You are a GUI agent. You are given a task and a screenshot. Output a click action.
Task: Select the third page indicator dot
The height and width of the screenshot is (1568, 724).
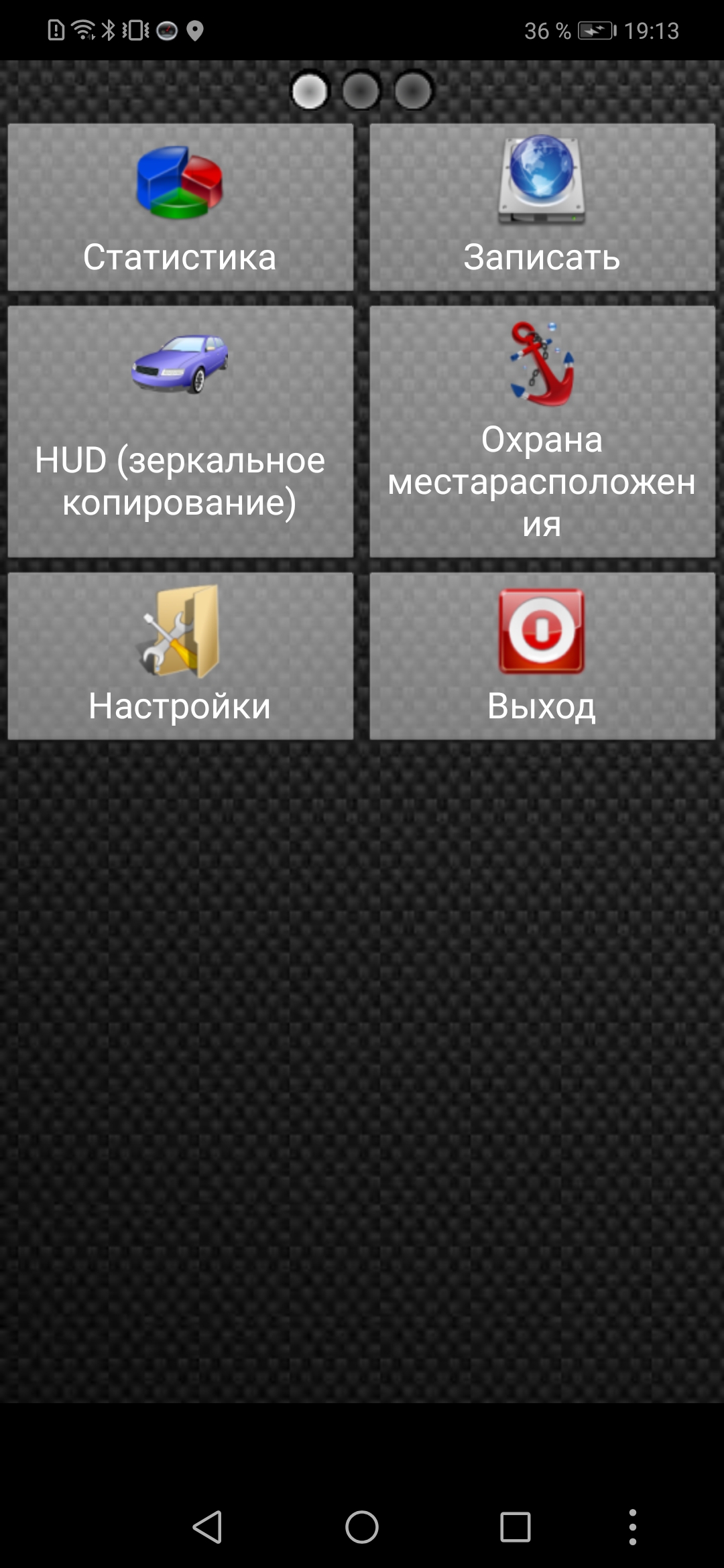click(414, 90)
